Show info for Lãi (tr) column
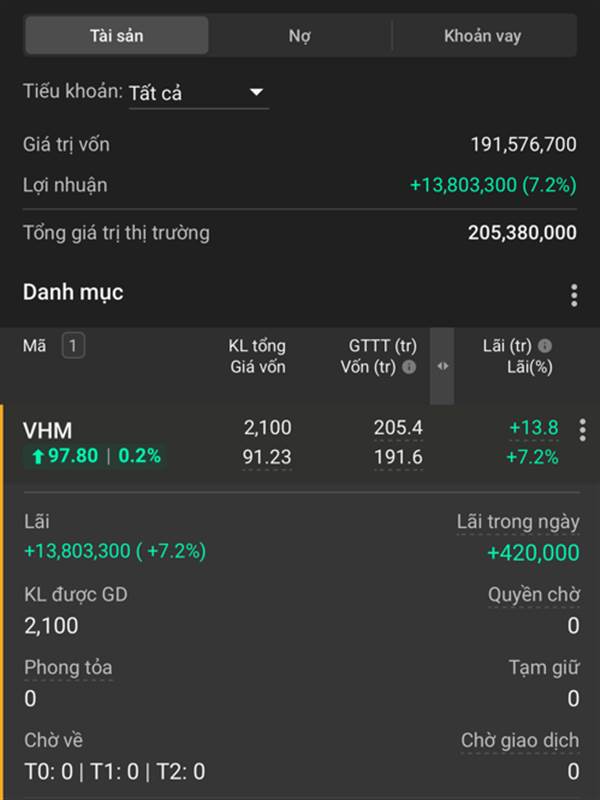This screenshot has width=600, height=800. (545, 346)
